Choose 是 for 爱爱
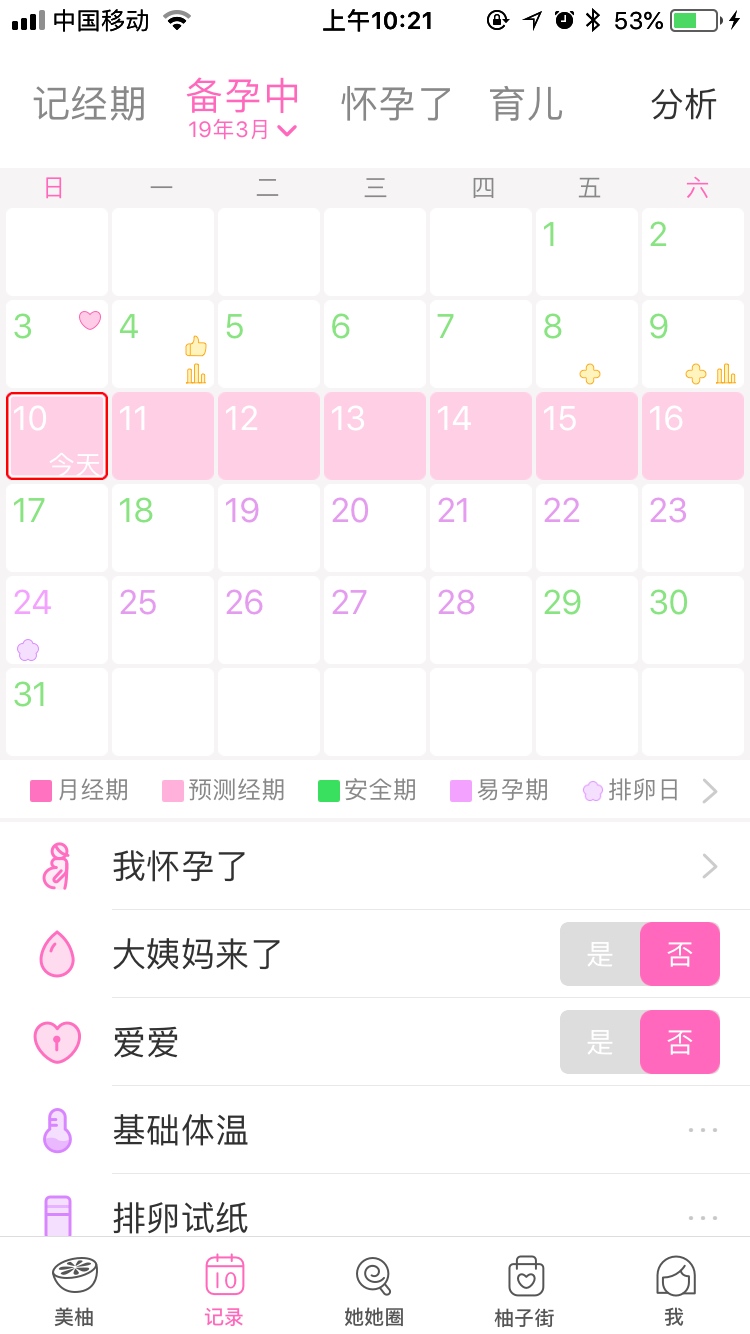Screen dimensions: 750x1334 coord(600,1042)
